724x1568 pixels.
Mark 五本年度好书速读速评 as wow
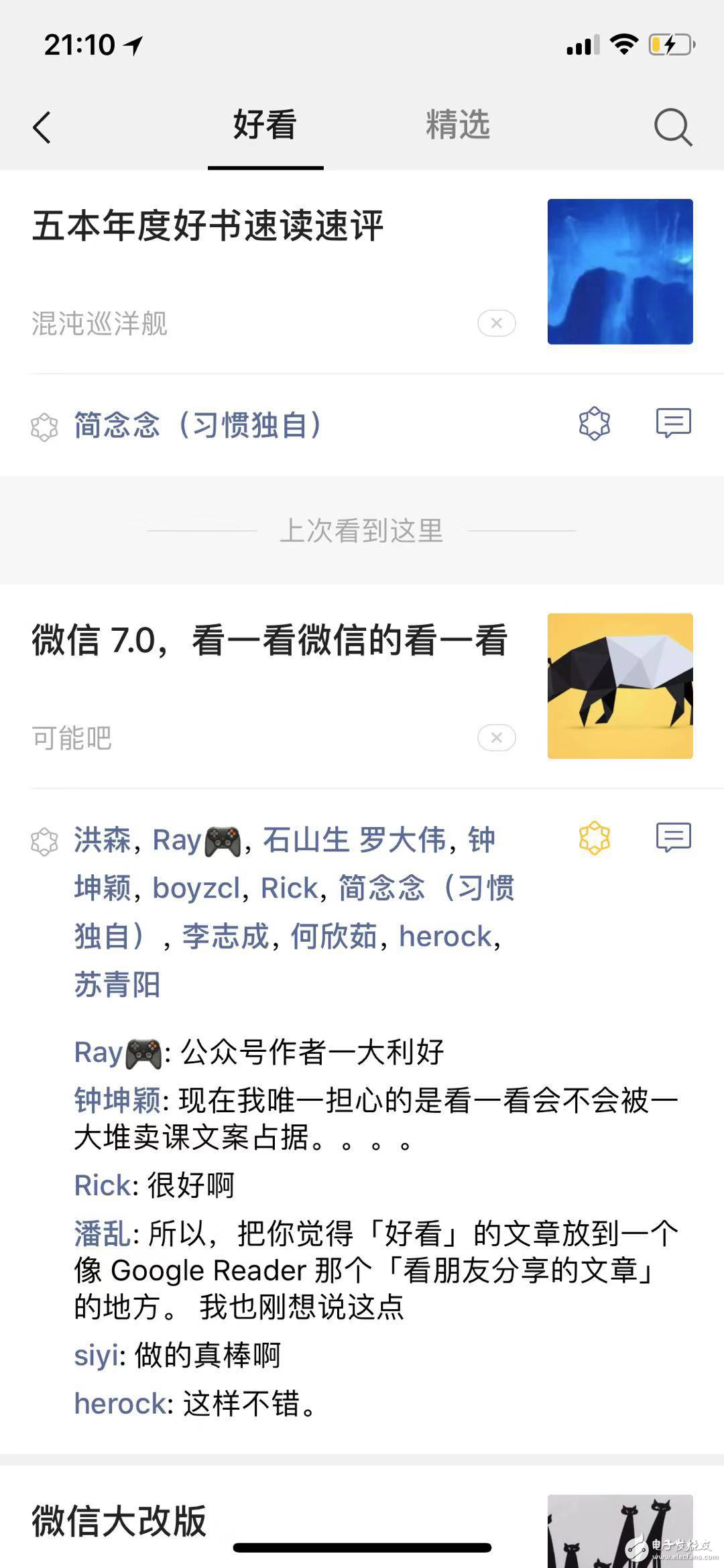595,424
